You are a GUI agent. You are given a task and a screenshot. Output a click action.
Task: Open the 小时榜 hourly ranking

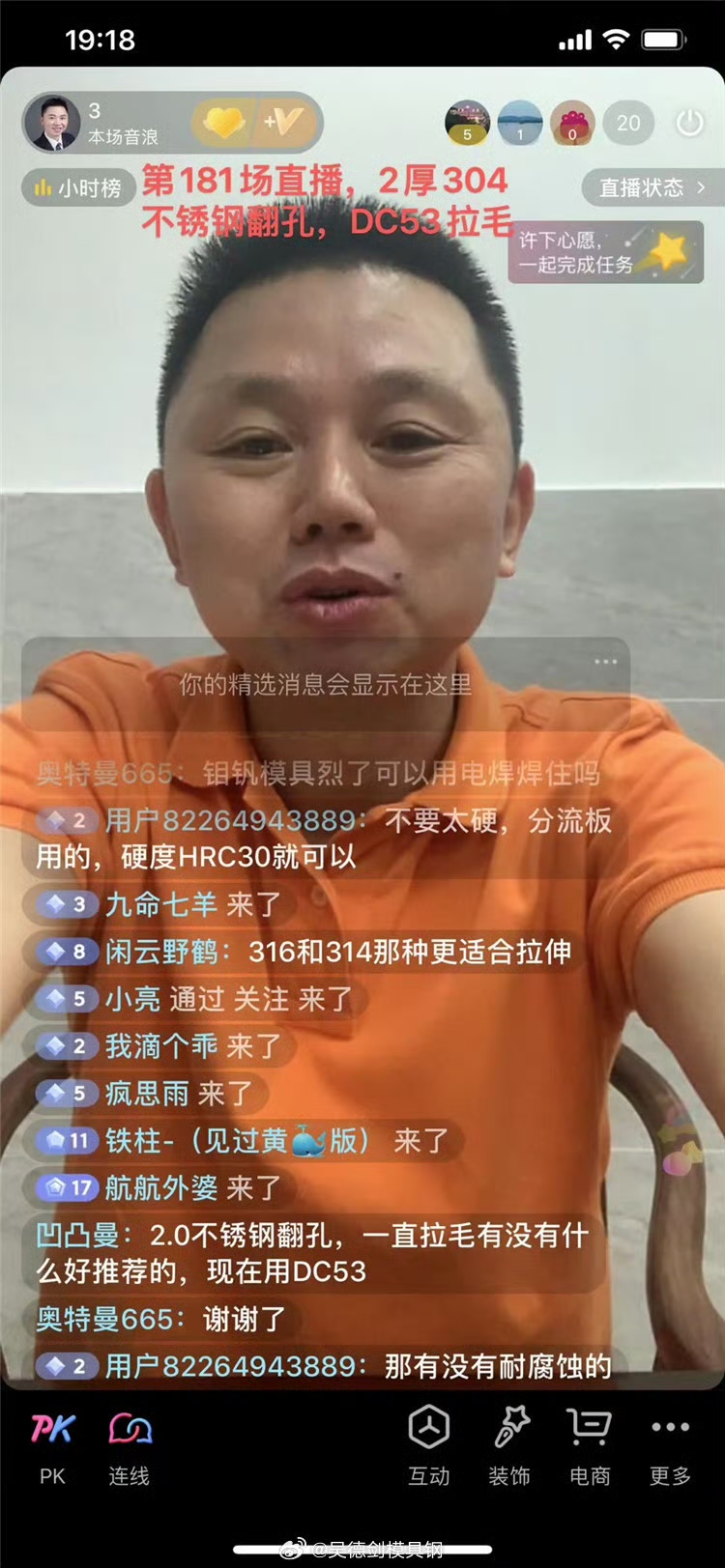coord(77,187)
